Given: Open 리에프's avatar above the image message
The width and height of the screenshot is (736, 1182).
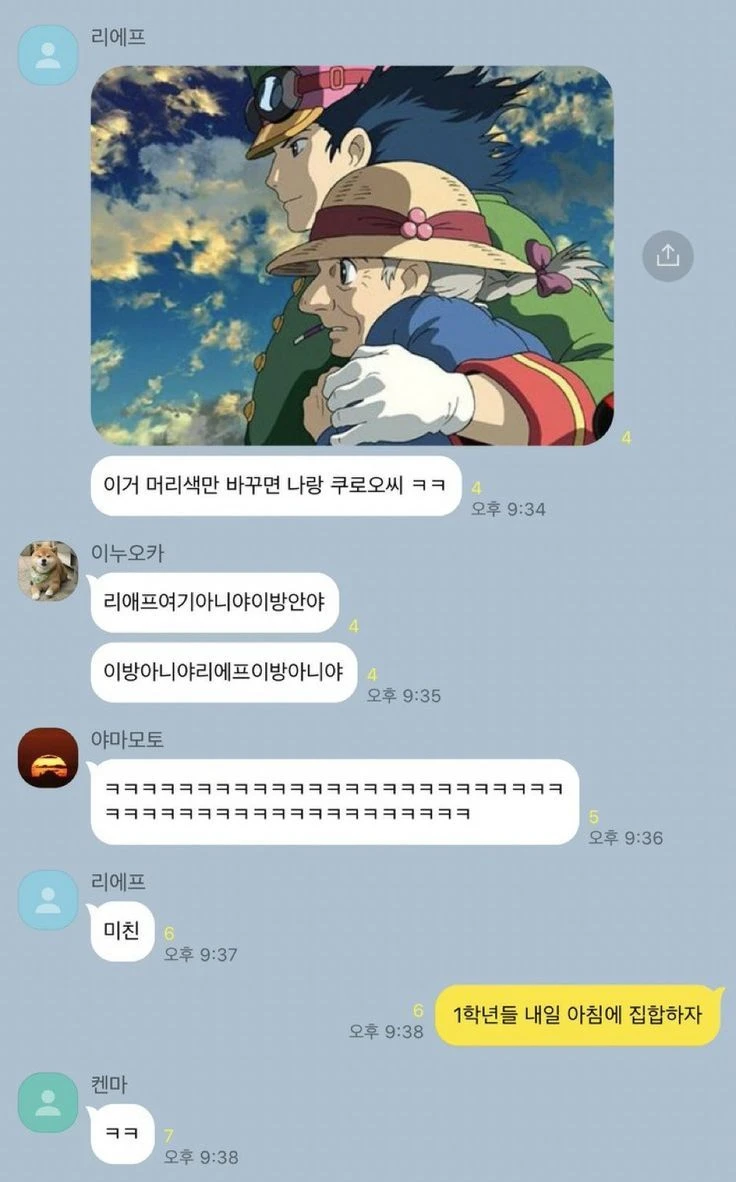Looking at the screenshot, I should (x=48, y=55).
